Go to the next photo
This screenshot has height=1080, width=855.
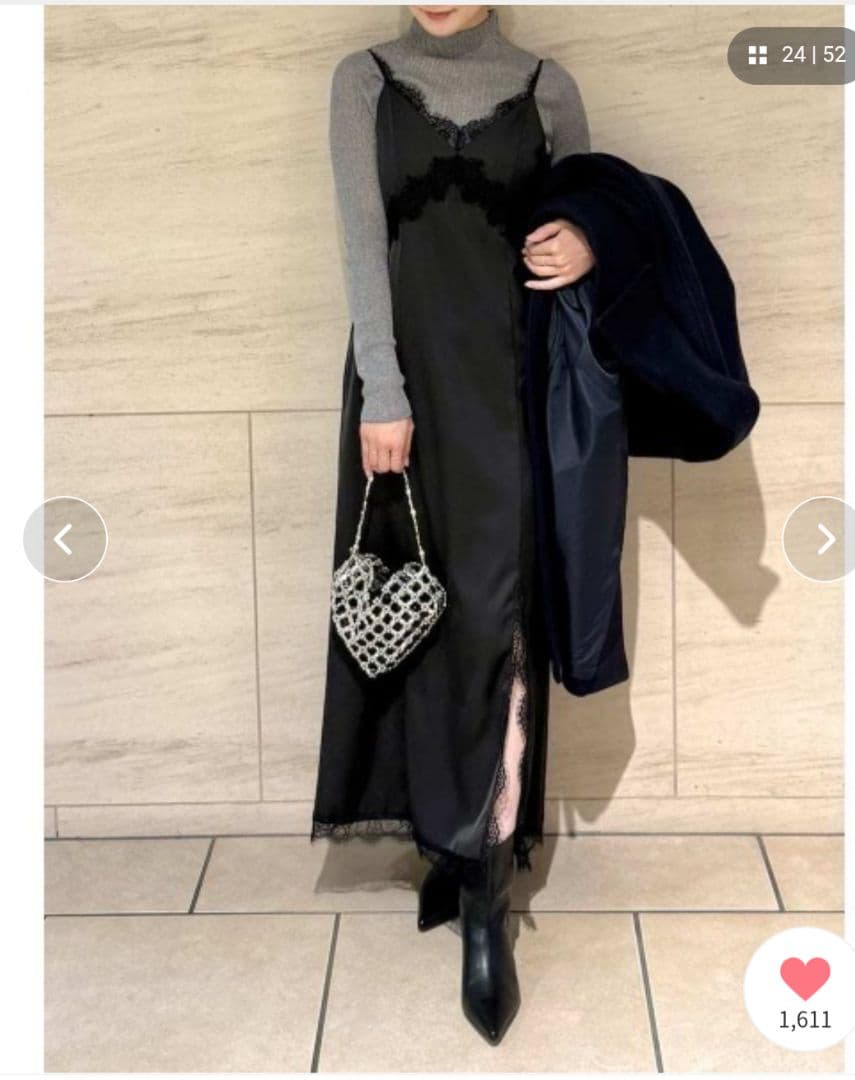click(x=823, y=539)
